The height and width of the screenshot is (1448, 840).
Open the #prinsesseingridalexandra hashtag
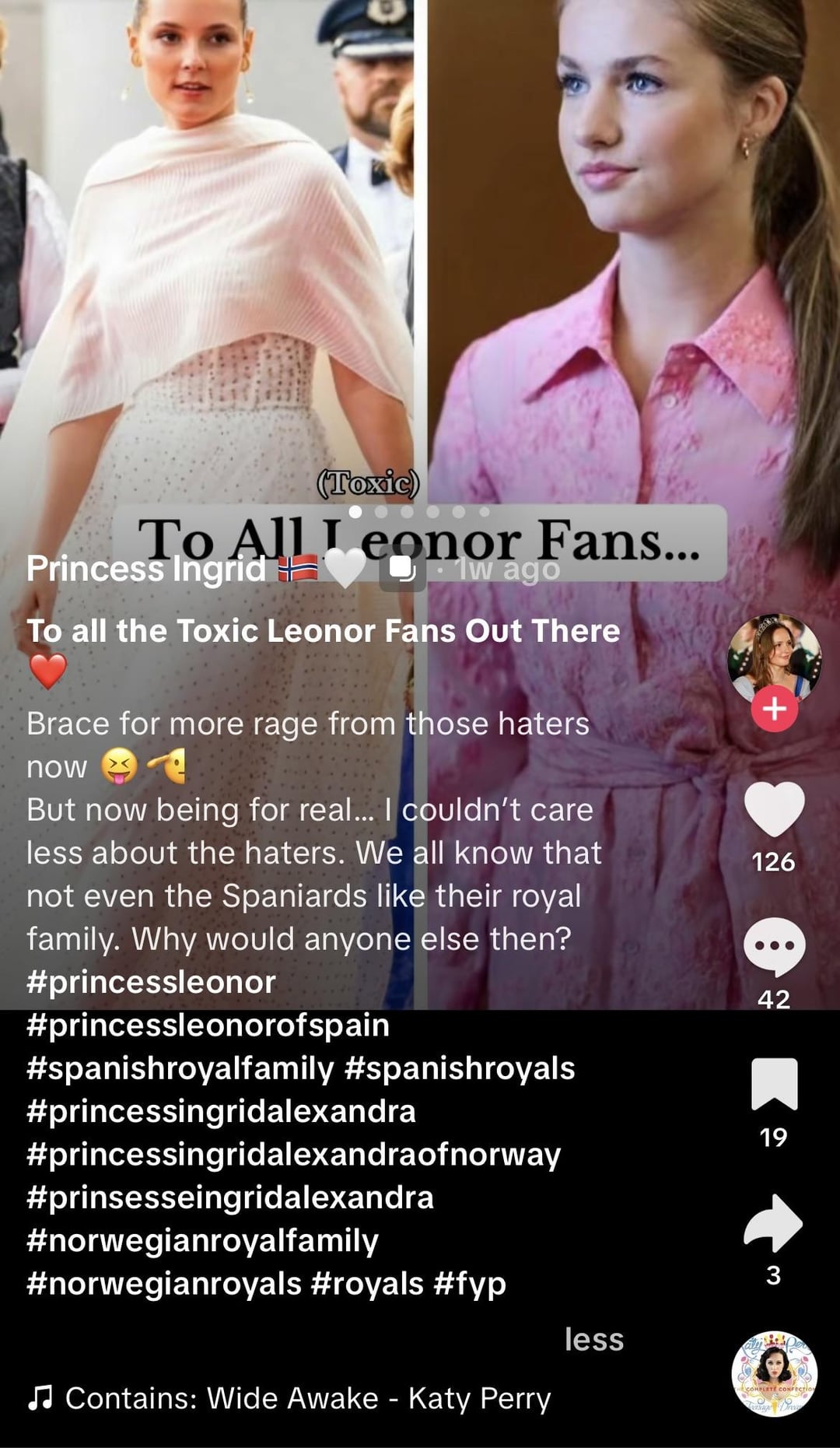tap(229, 1197)
